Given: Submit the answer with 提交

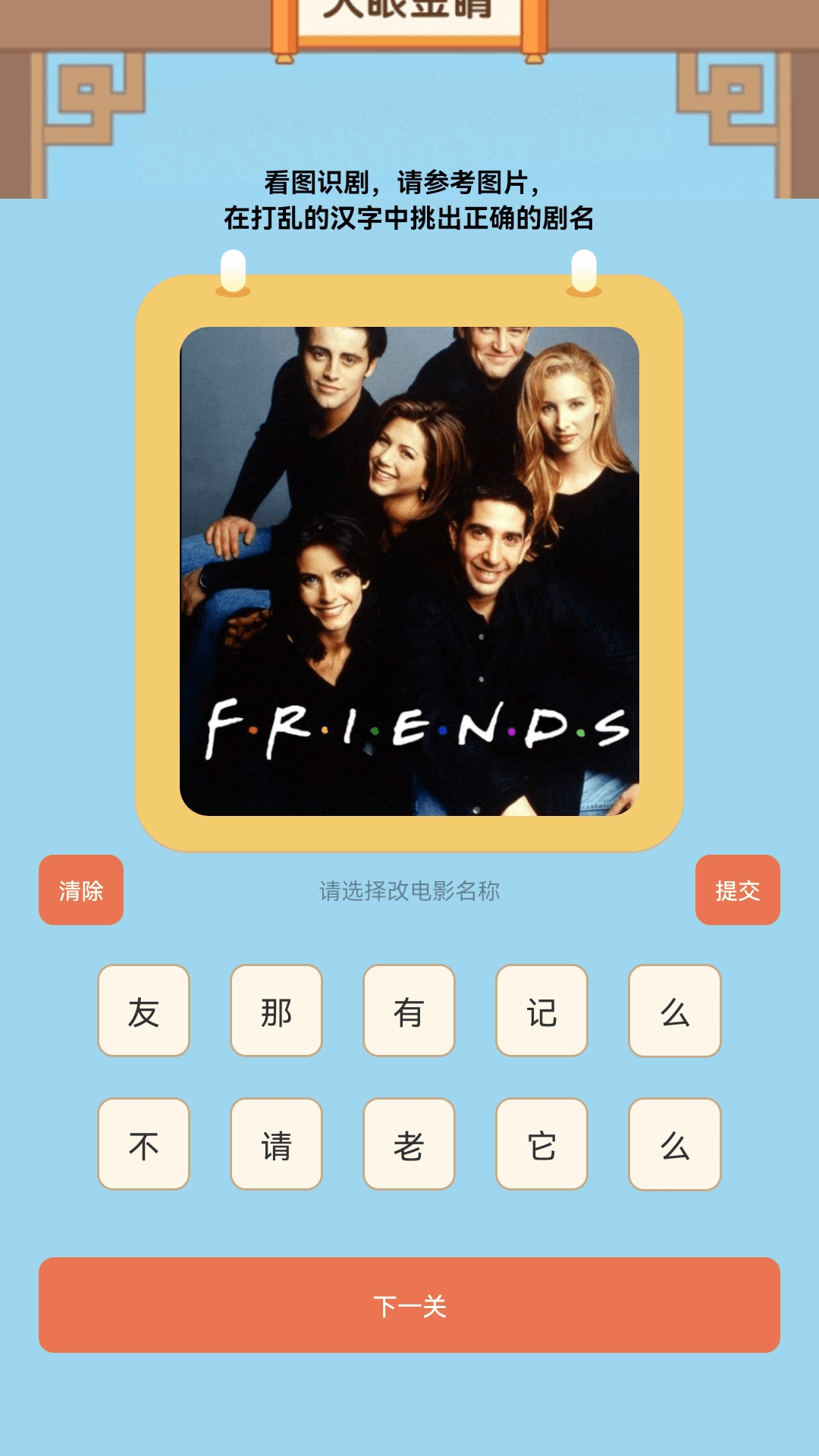Looking at the screenshot, I should coord(738,890).
